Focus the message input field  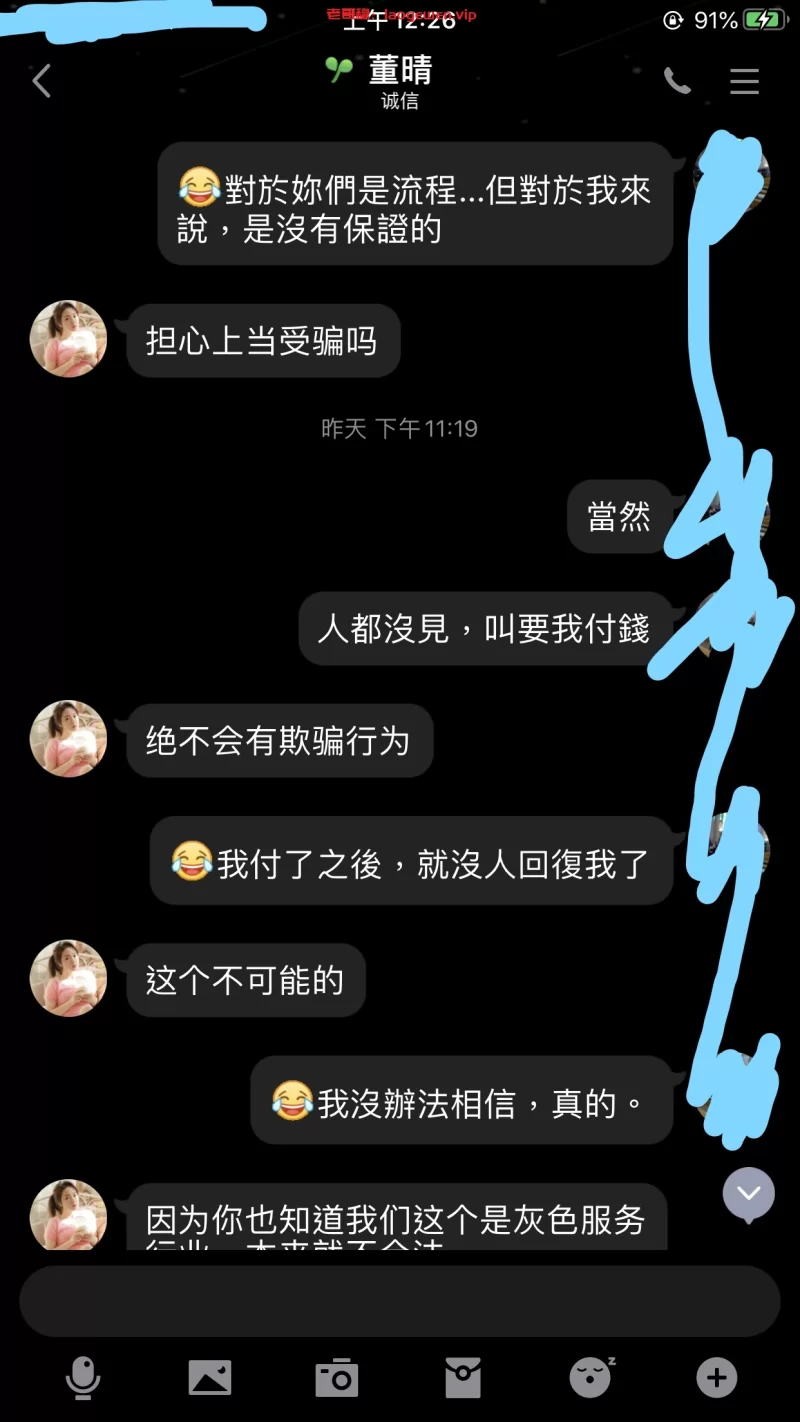(x=400, y=1301)
